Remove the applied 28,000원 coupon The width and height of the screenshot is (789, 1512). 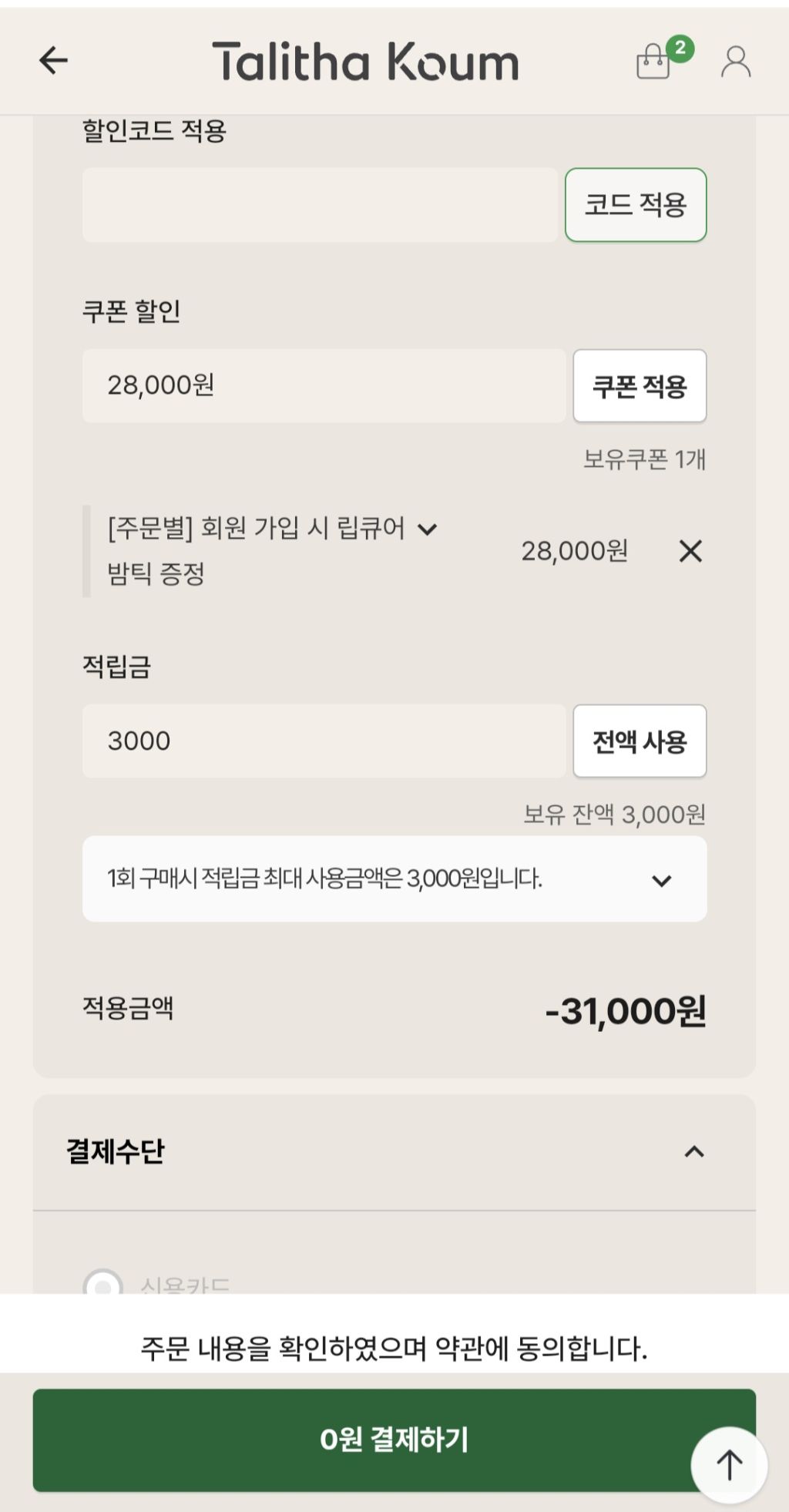pyautogui.click(x=690, y=551)
